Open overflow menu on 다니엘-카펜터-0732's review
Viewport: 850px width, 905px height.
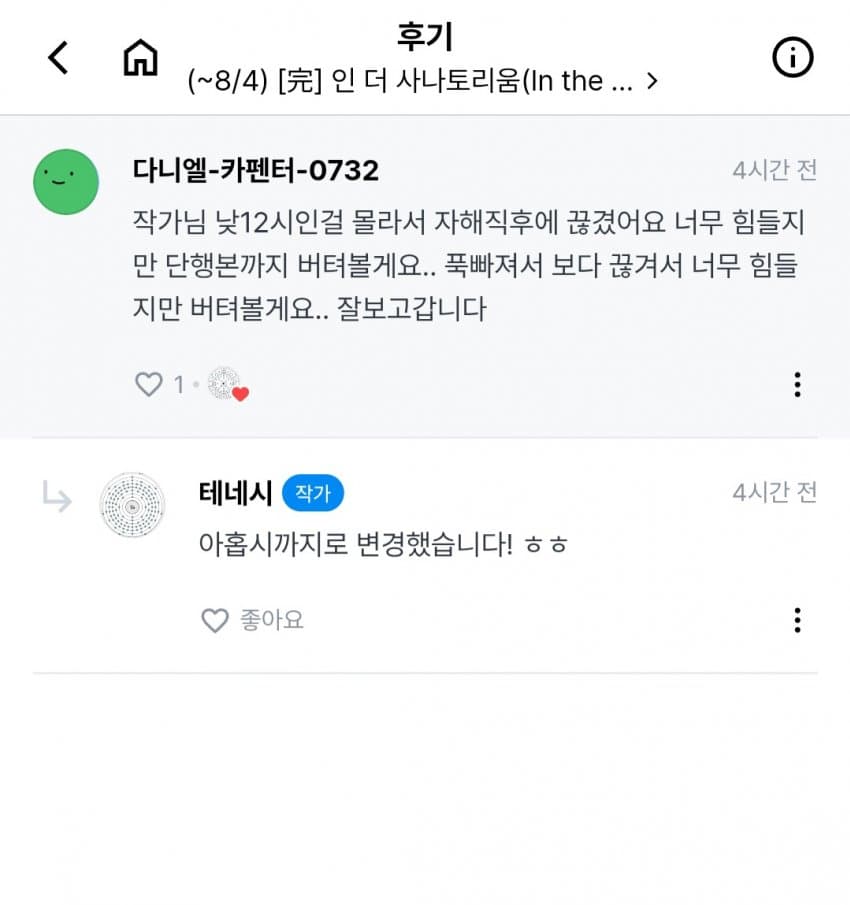click(797, 384)
